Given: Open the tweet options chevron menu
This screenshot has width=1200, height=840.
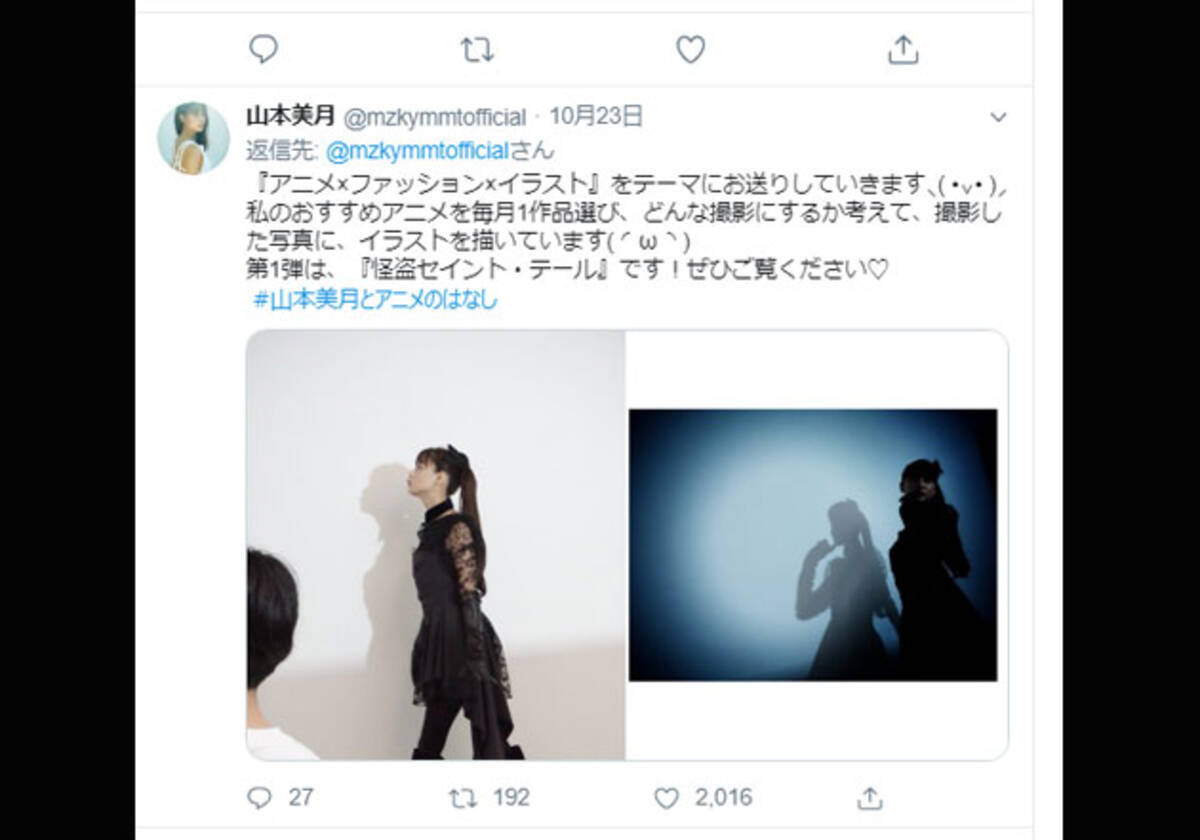Looking at the screenshot, I should click(997, 118).
